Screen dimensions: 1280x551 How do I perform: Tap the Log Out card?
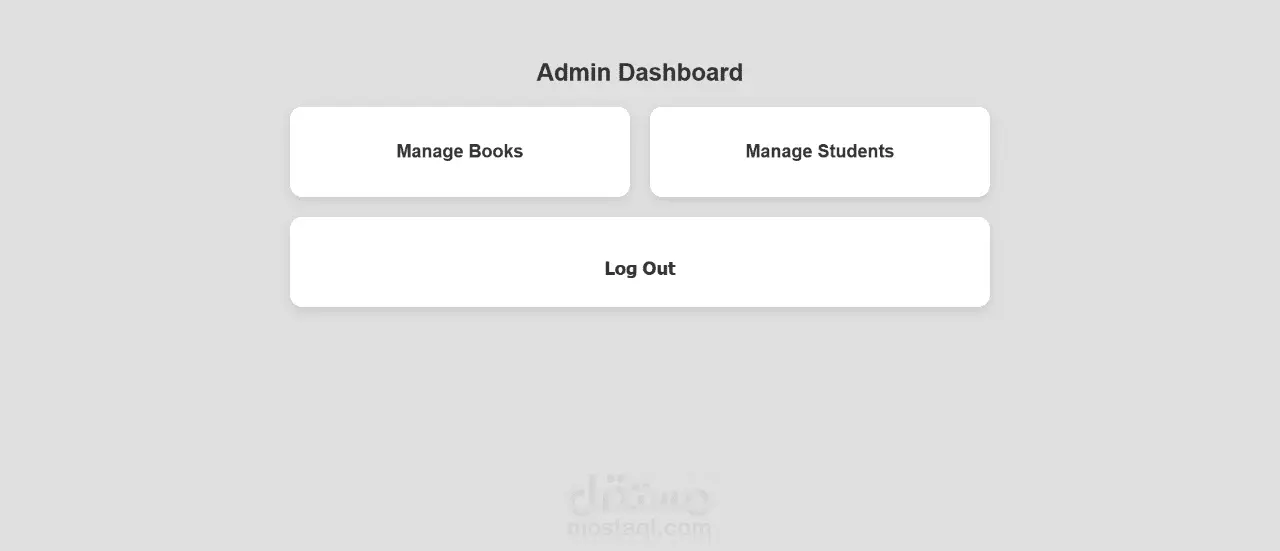tap(639, 267)
